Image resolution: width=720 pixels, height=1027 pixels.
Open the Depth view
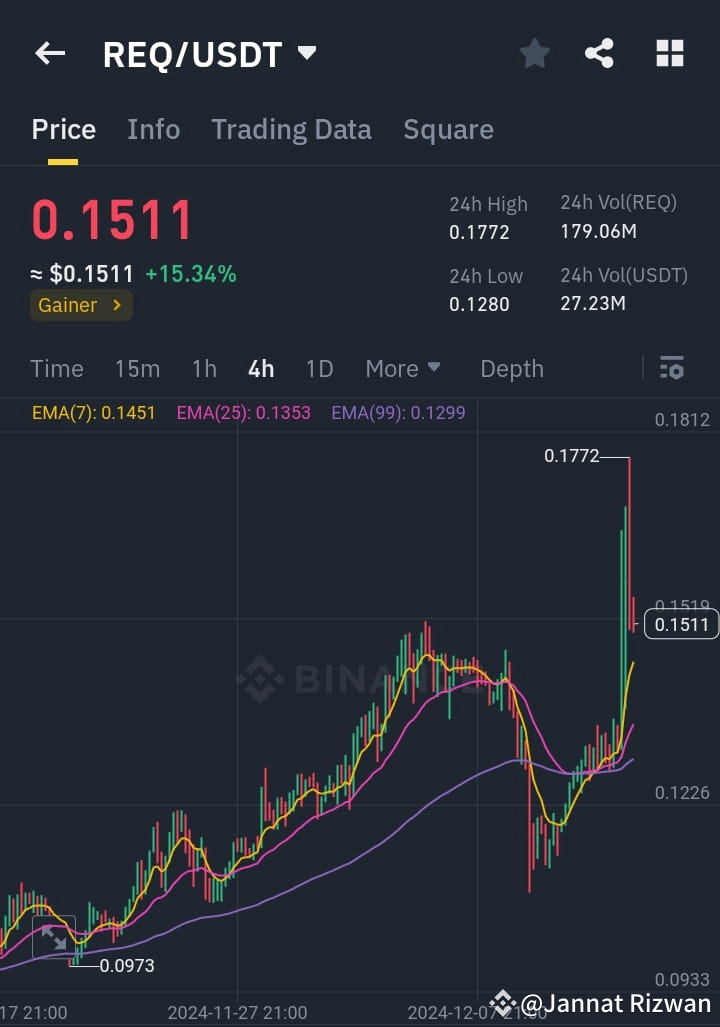511,368
